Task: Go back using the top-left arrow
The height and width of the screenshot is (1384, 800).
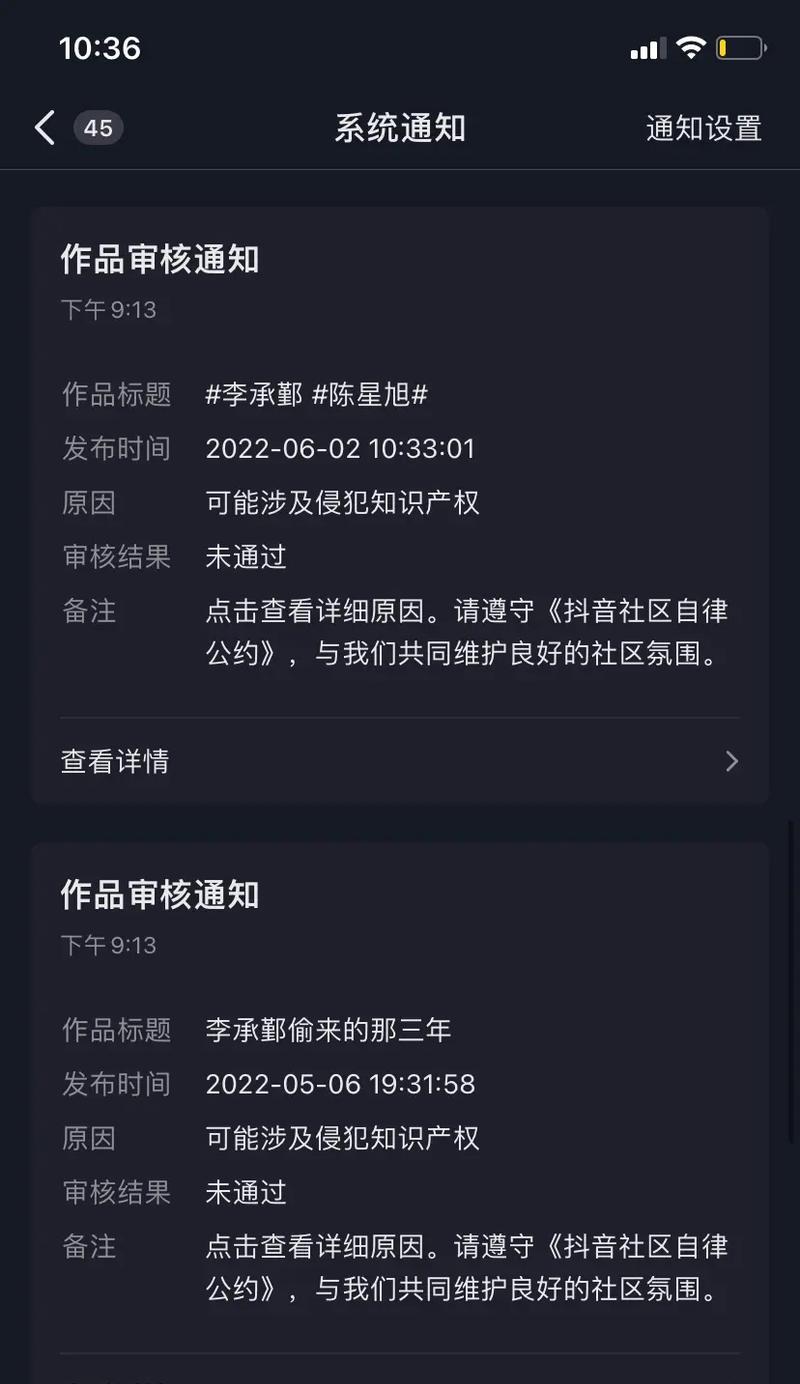Action: (x=44, y=128)
